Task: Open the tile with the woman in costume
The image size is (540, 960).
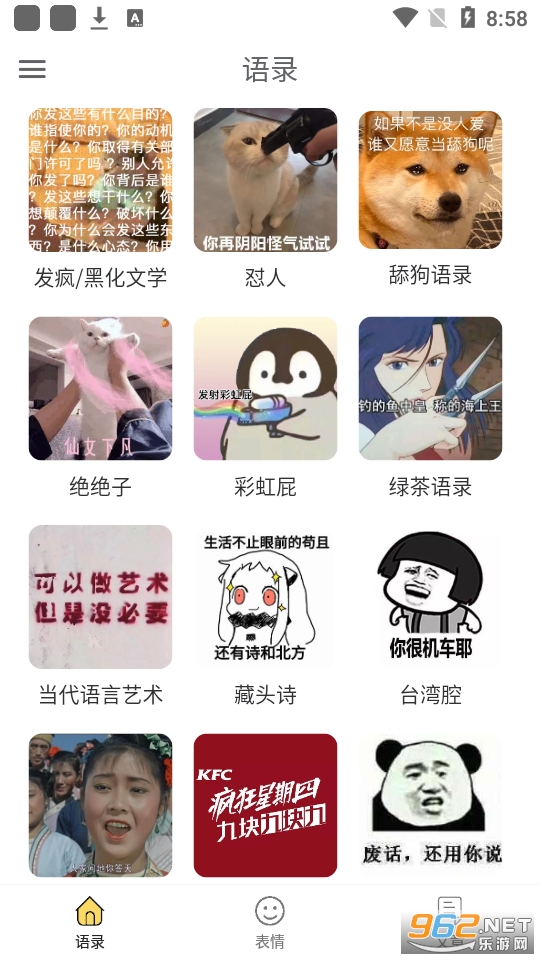Action: 100,805
